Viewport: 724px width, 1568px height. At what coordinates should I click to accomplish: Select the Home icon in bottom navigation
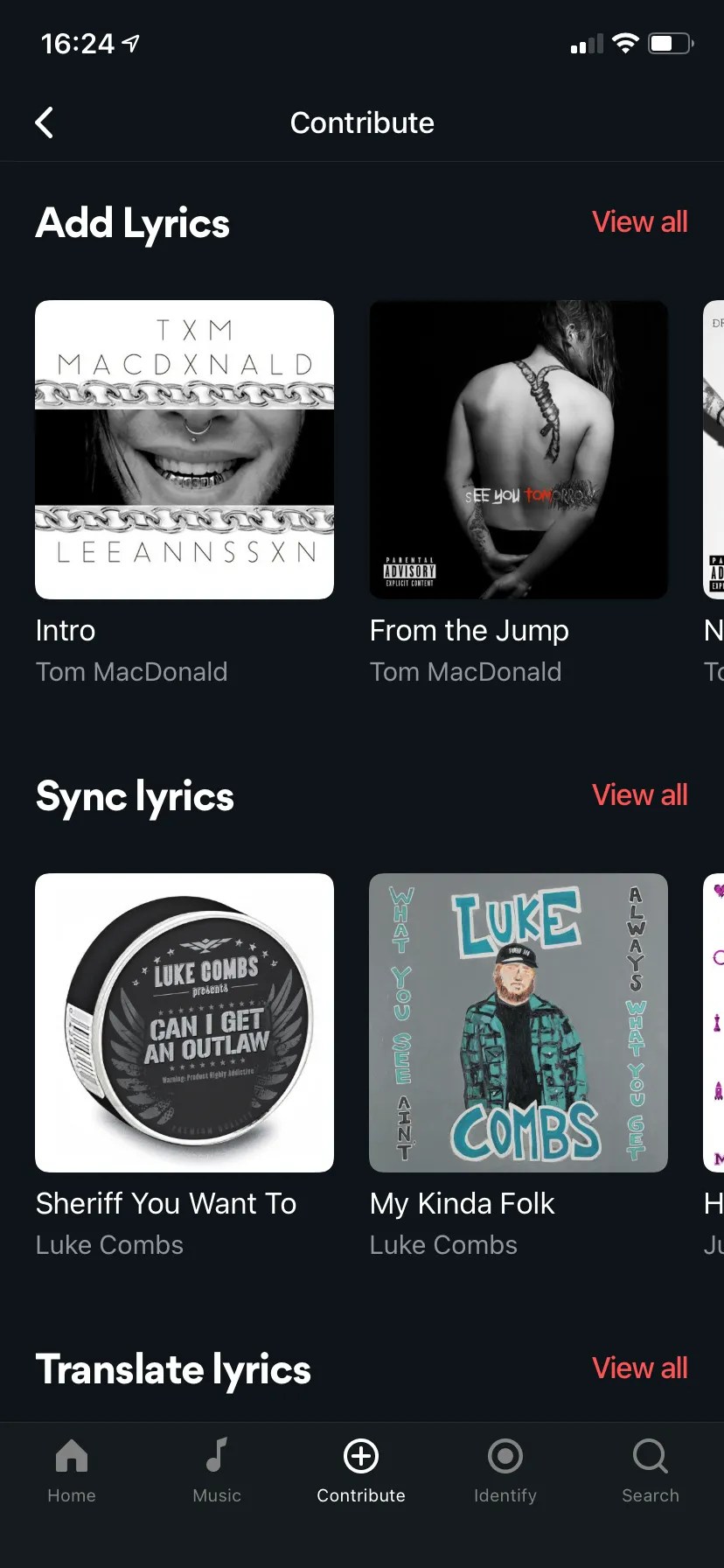click(x=71, y=1458)
